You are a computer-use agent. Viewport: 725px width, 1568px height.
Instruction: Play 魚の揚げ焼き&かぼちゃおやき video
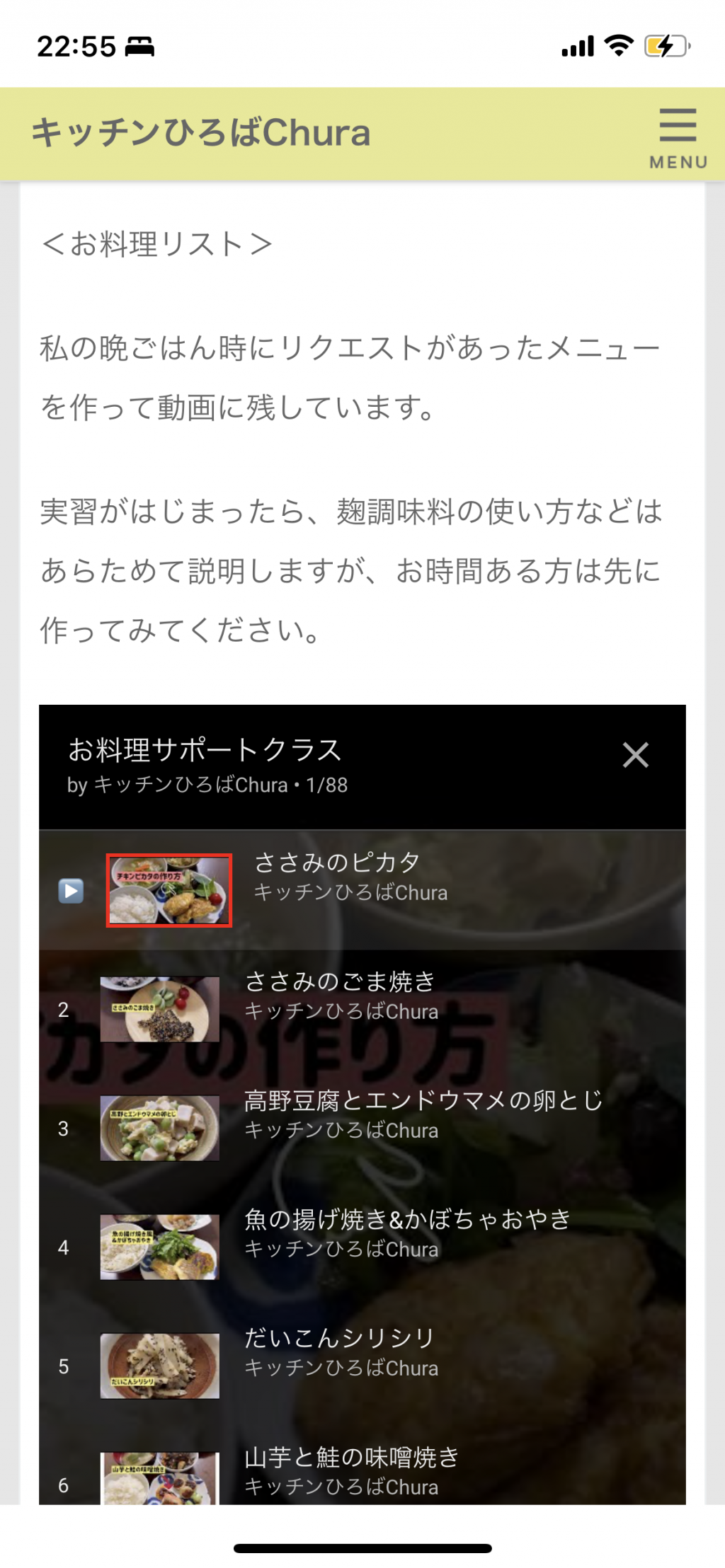[x=362, y=1247]
